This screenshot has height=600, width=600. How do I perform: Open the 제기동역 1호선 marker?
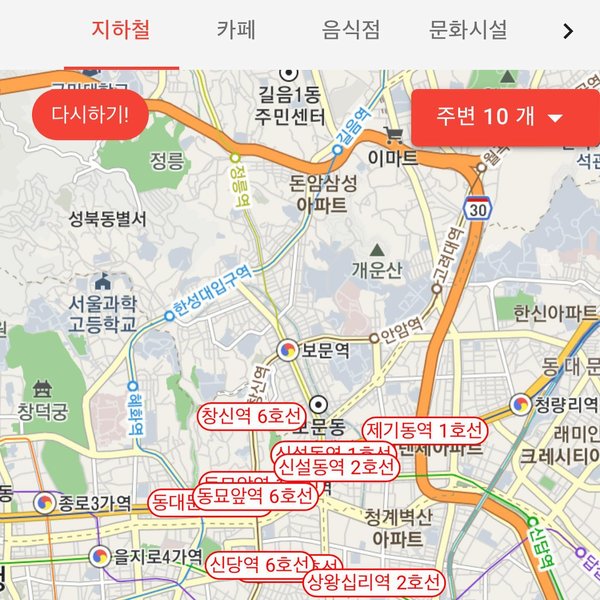point(424,431)
